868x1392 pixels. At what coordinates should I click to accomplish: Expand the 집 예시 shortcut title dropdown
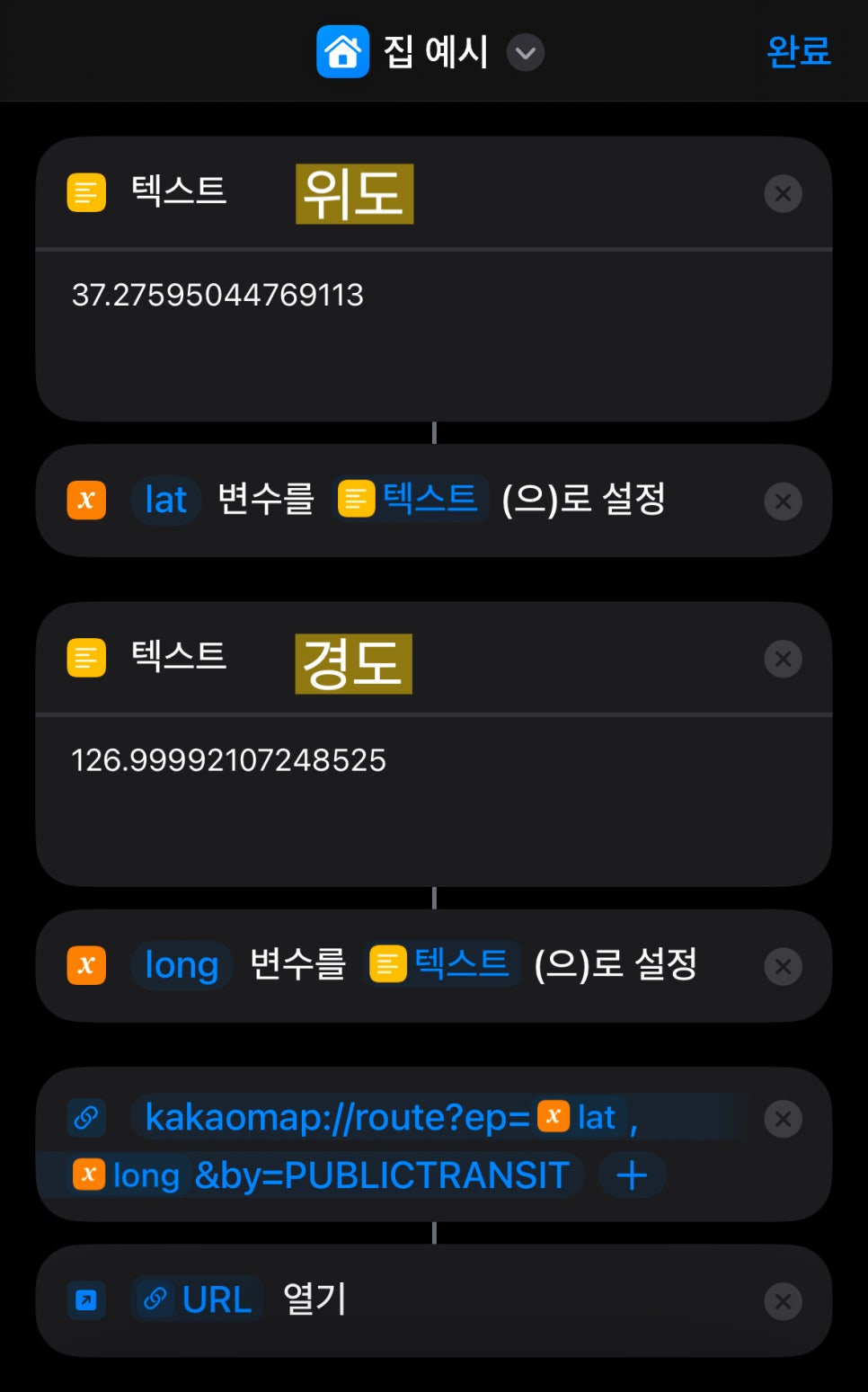coord(526,52)
